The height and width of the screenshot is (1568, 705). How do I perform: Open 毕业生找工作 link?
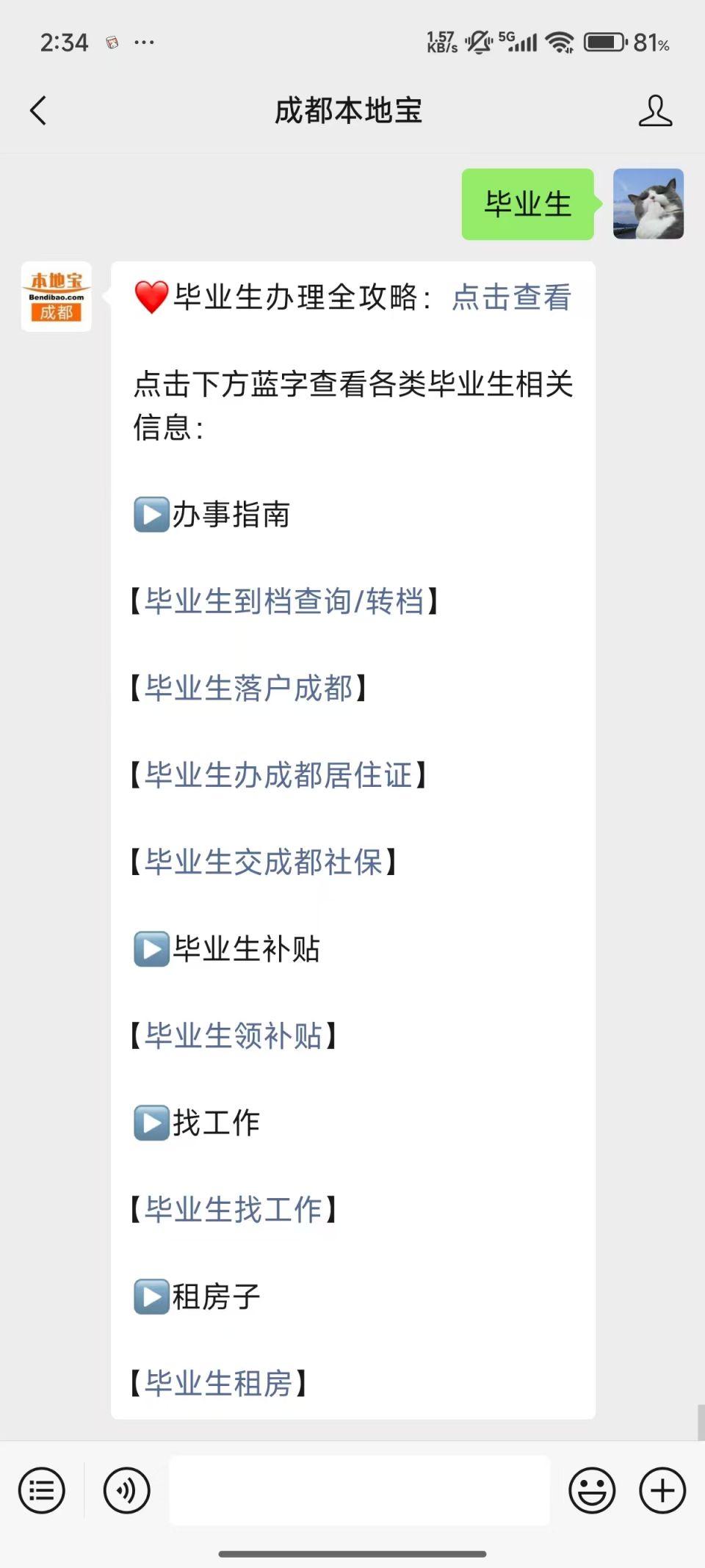pyautogui.click(x=234, y=1209)
